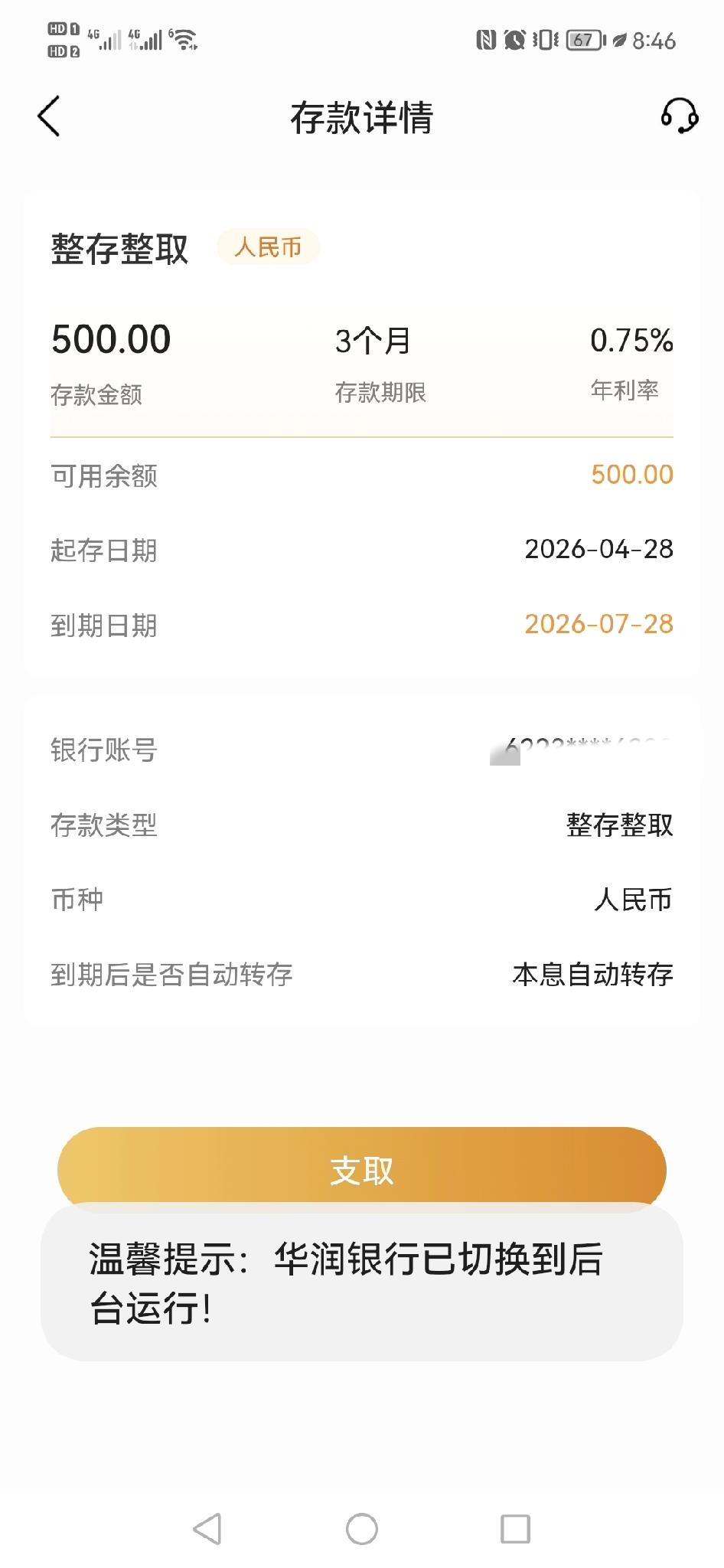Select the 人民币 currency badge
This screenshot has height=1568, width=724.
268,247
